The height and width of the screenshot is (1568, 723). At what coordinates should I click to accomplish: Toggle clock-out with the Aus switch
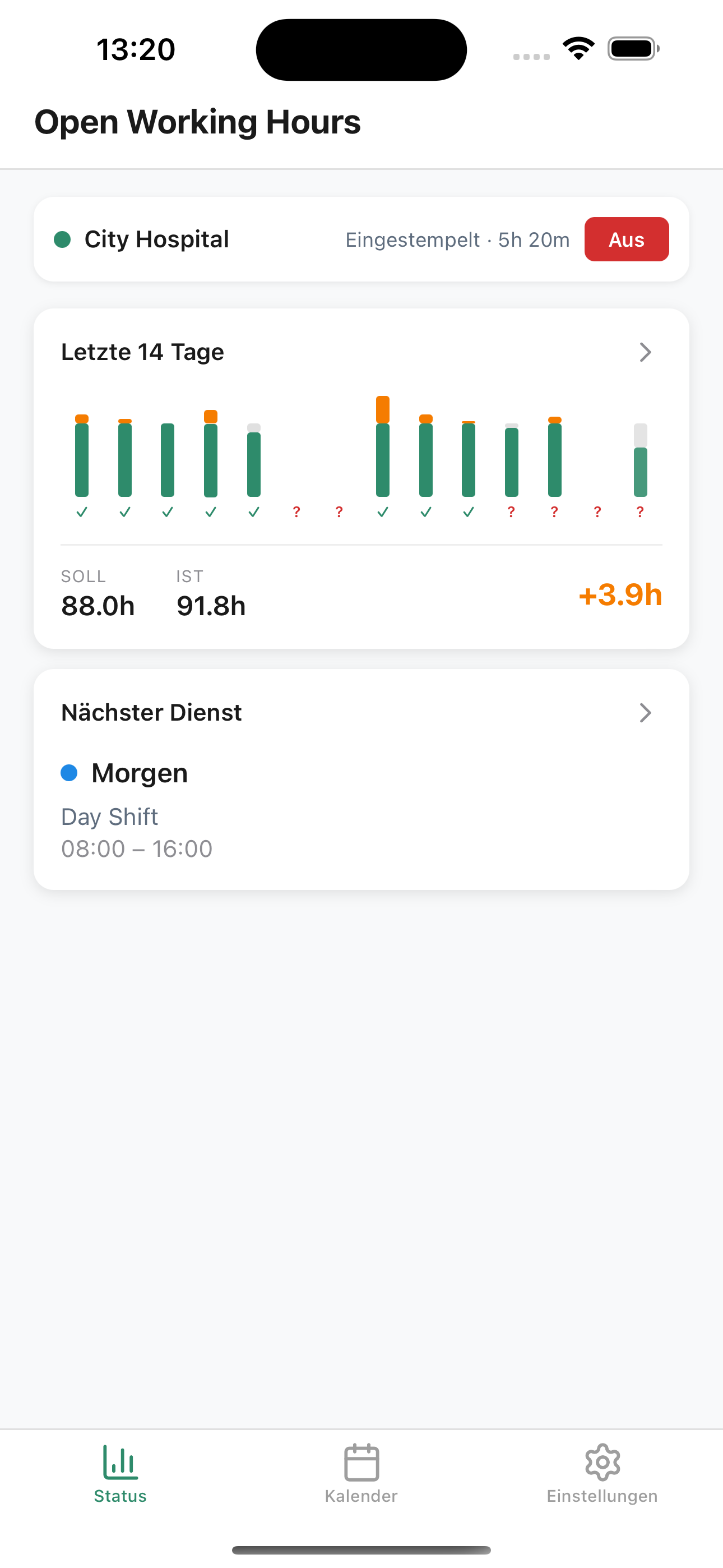(x=626, y=239)
